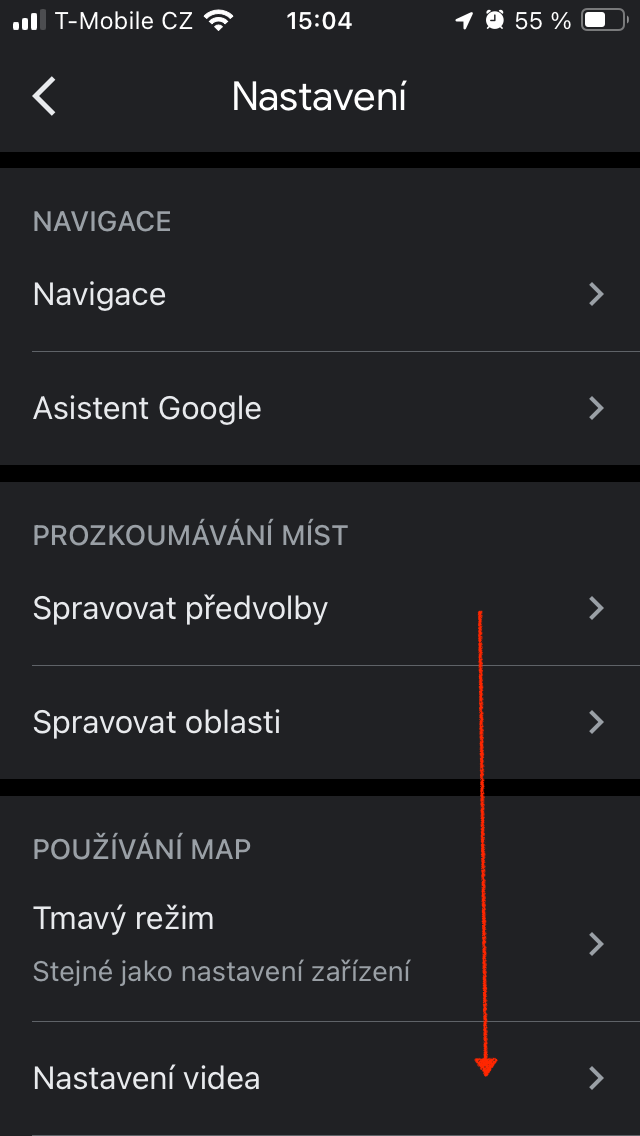Open Spravovat předvolby
Image resolution: width=640 pixels, height=1136 pixels.
[x=320, y=608]
